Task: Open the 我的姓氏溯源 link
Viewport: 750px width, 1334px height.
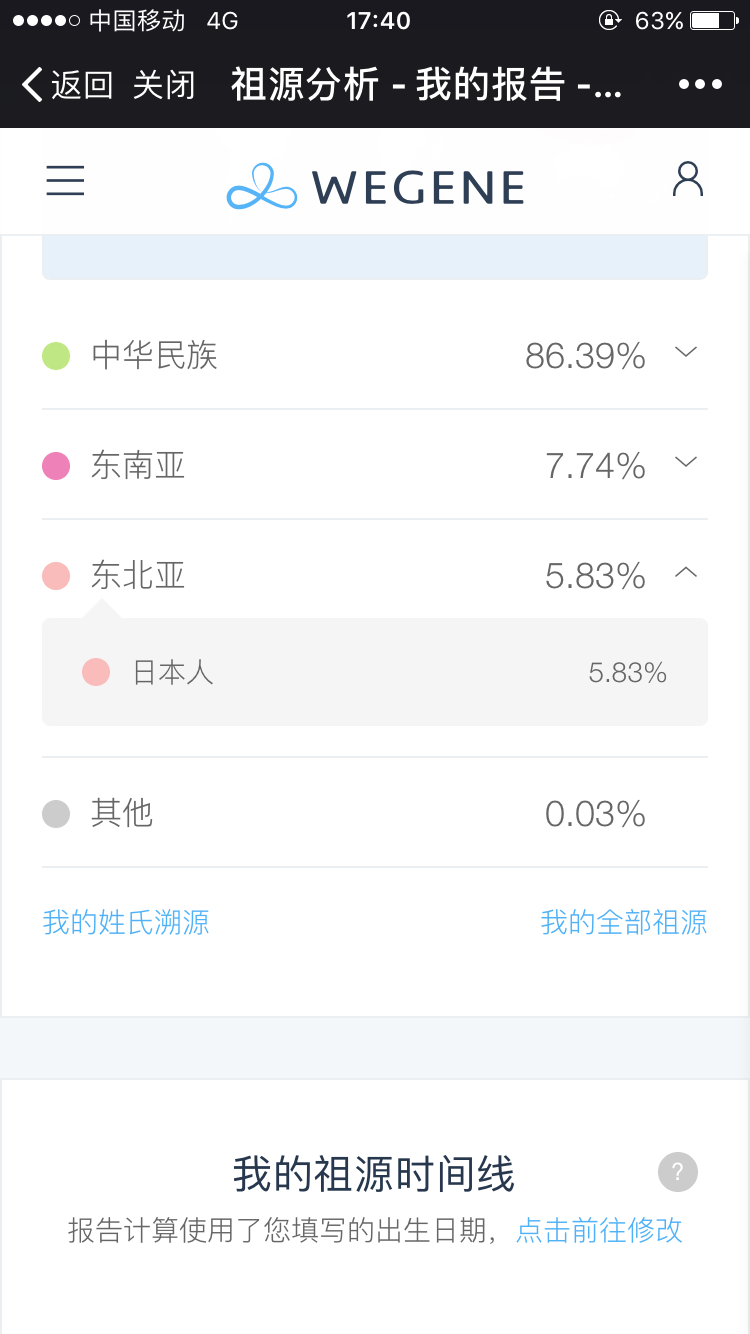Action: [x=126, y=922]
